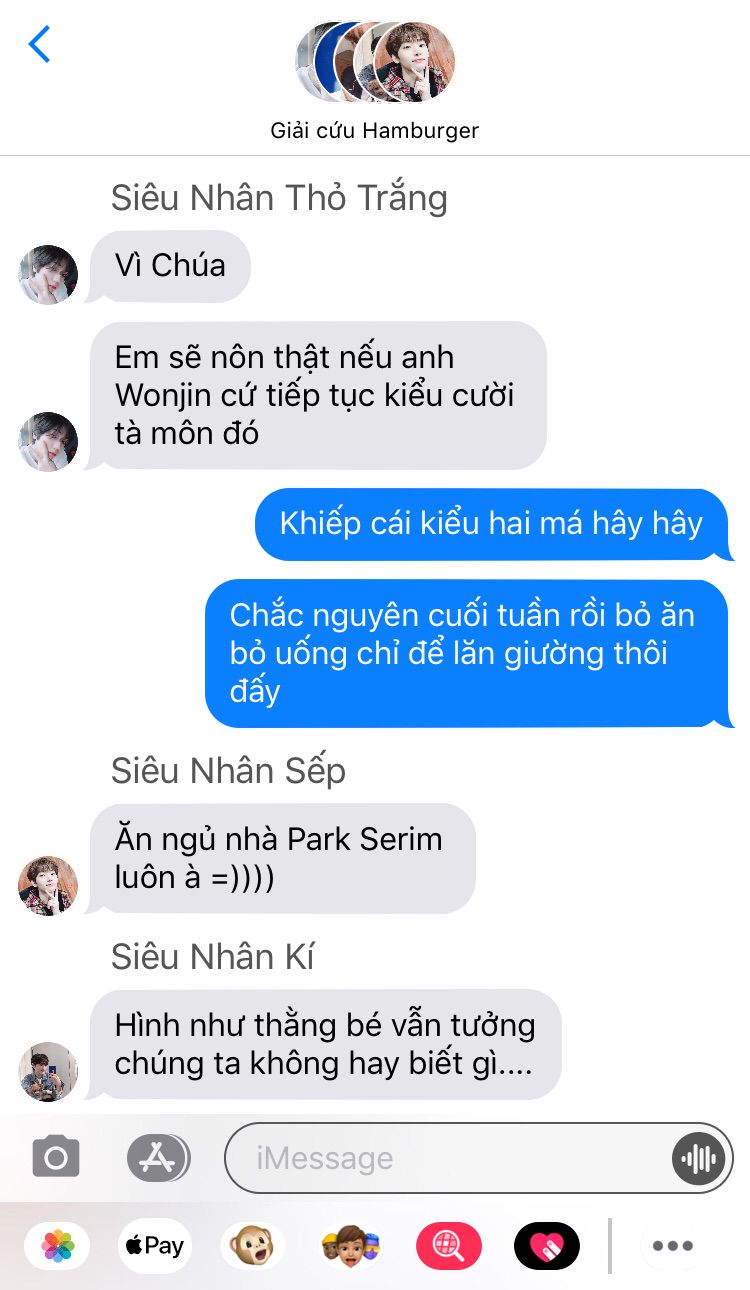Tap Siêu Nhân Kí's avatar

pyautogui.click(x=48, y=1070)
